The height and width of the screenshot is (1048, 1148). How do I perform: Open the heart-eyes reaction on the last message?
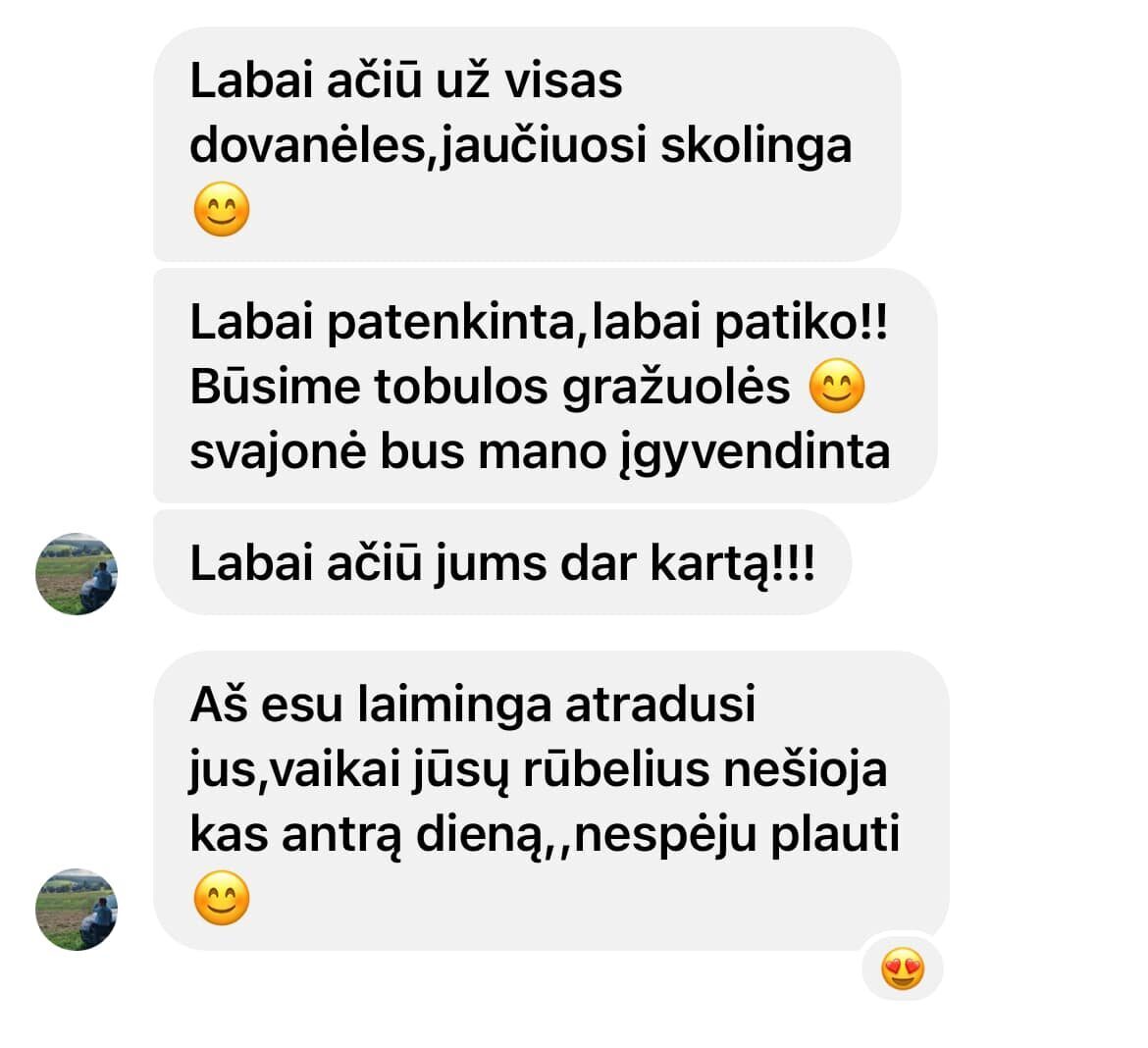(903, 969)
